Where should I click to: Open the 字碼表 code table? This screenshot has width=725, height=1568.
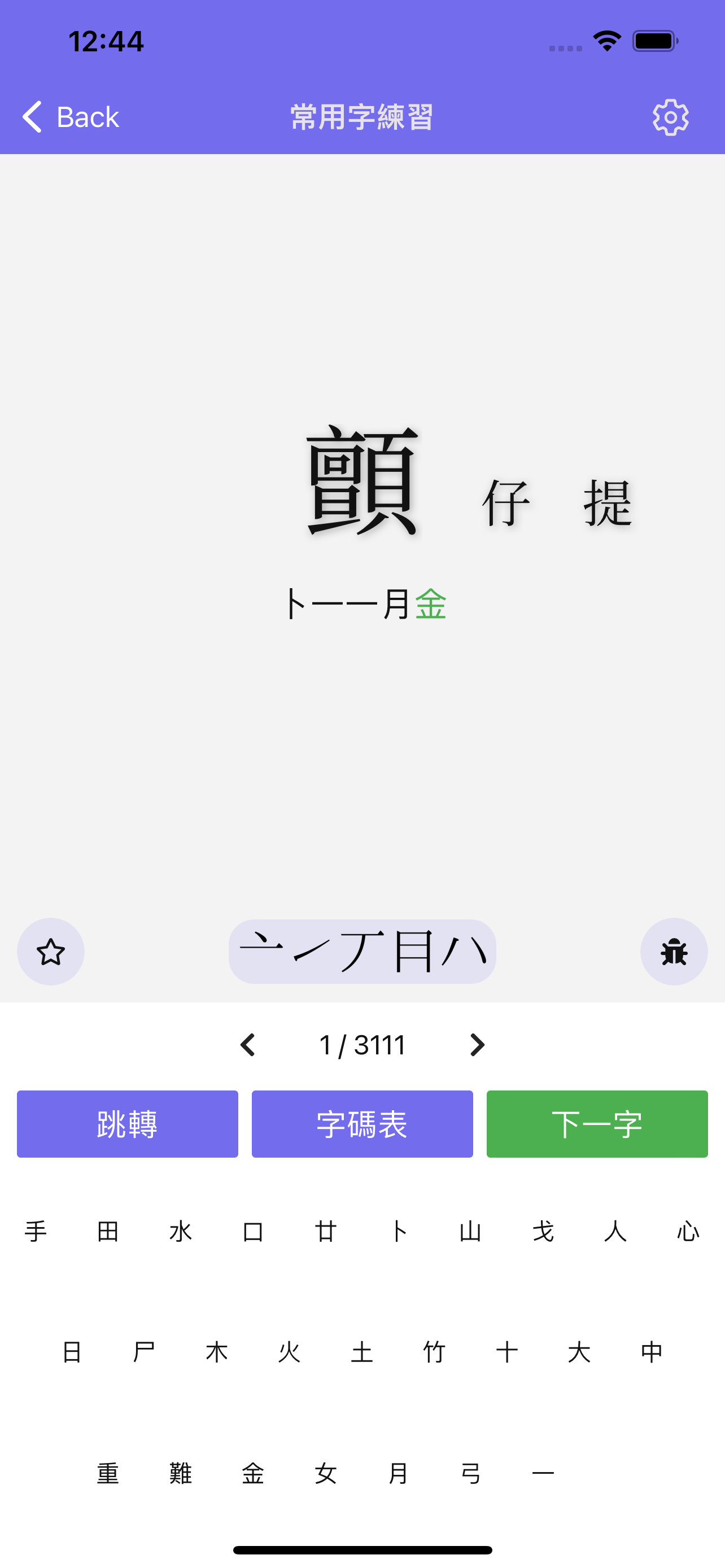pyautogui.click(x=362, y=1124)
